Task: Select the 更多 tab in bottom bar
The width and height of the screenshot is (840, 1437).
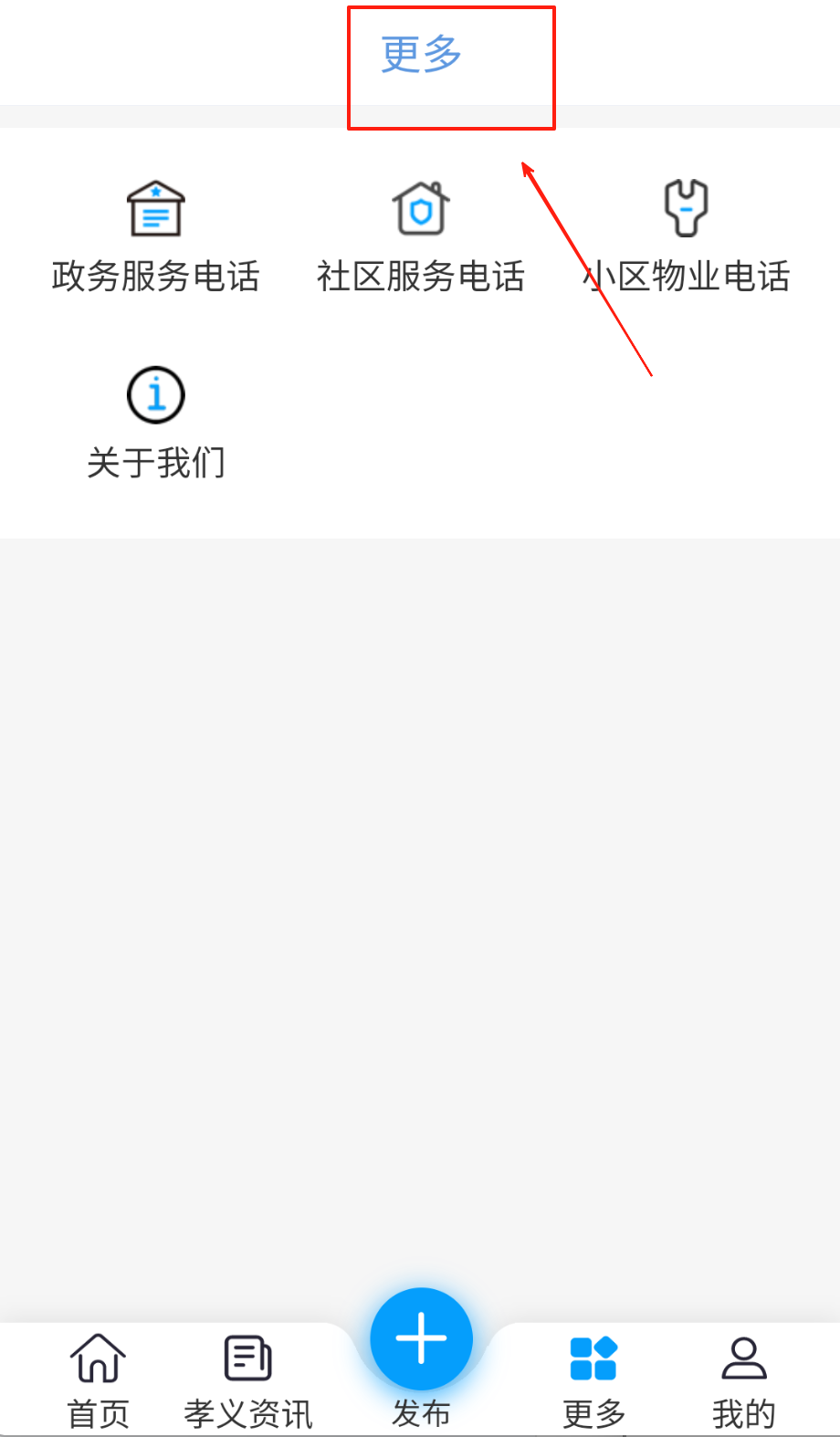Action: click(593, 1379)
